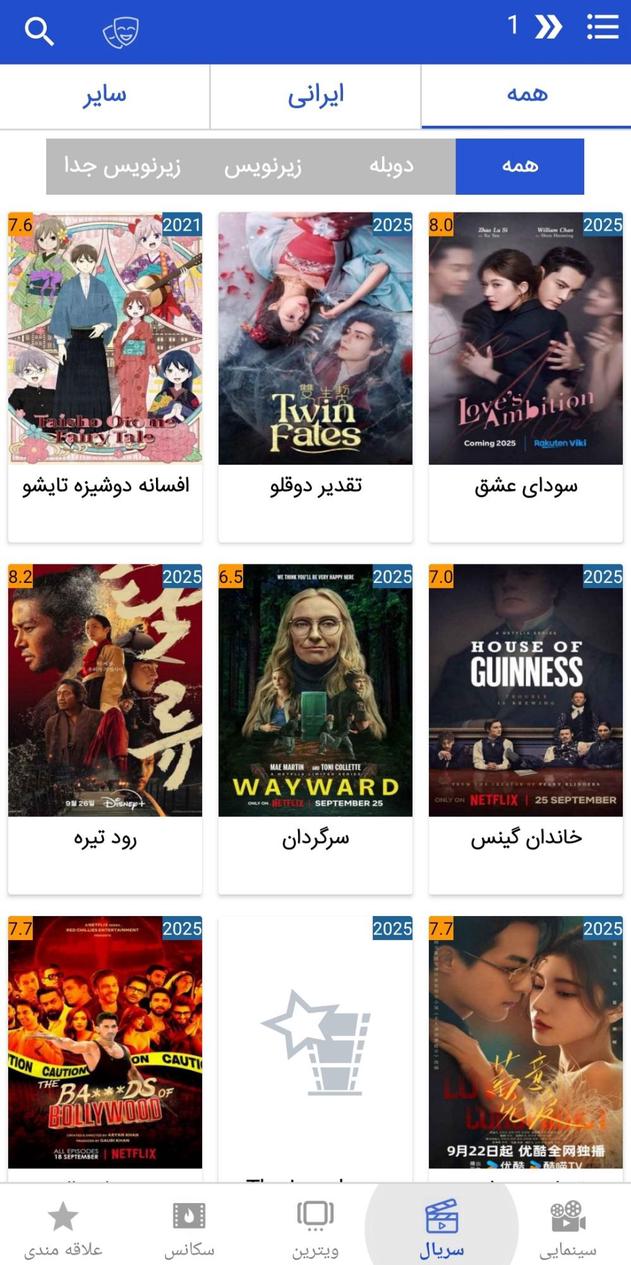This screenshot has width=631, height=1265.
Task: Open the رود تیره series card
Action: (x=105, y=727)
